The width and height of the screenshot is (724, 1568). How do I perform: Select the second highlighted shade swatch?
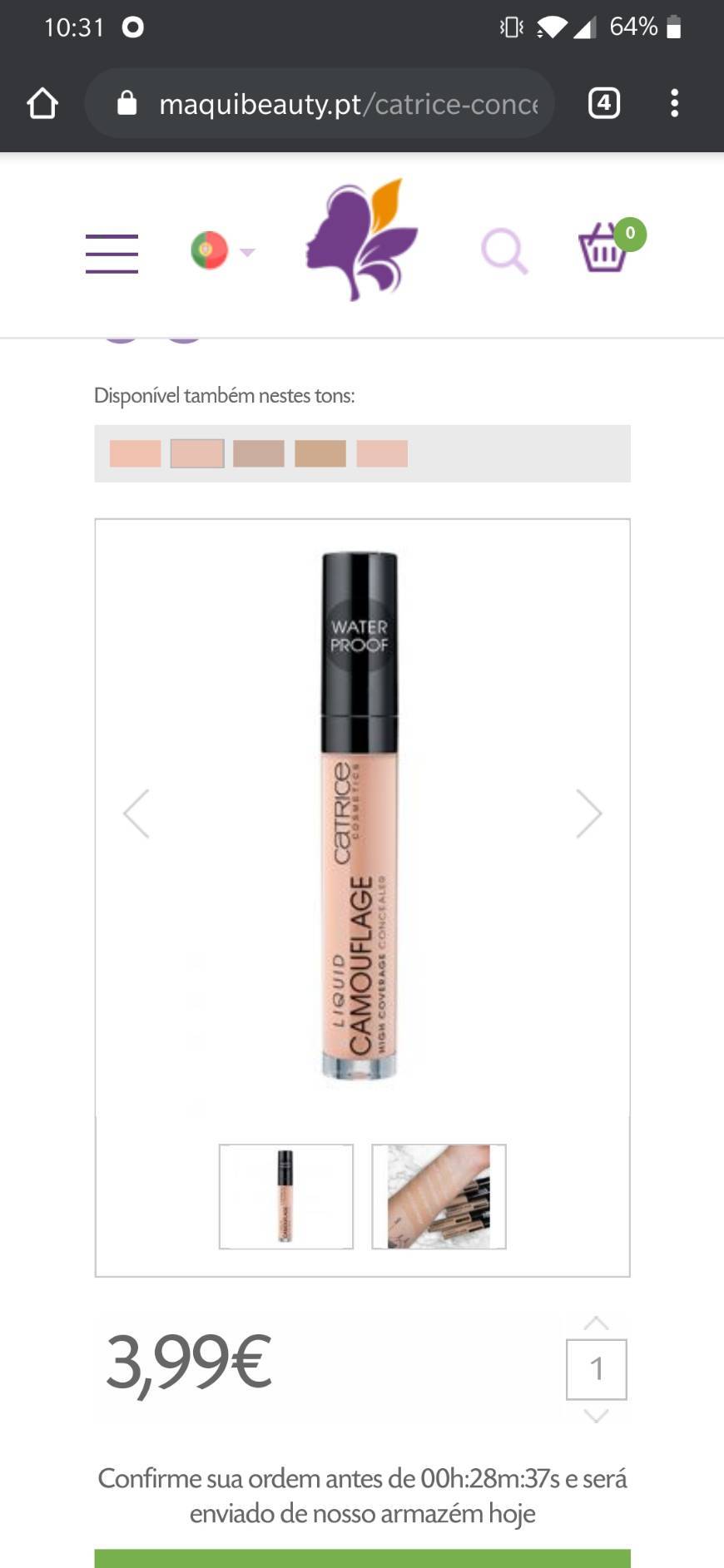[197, 453]
